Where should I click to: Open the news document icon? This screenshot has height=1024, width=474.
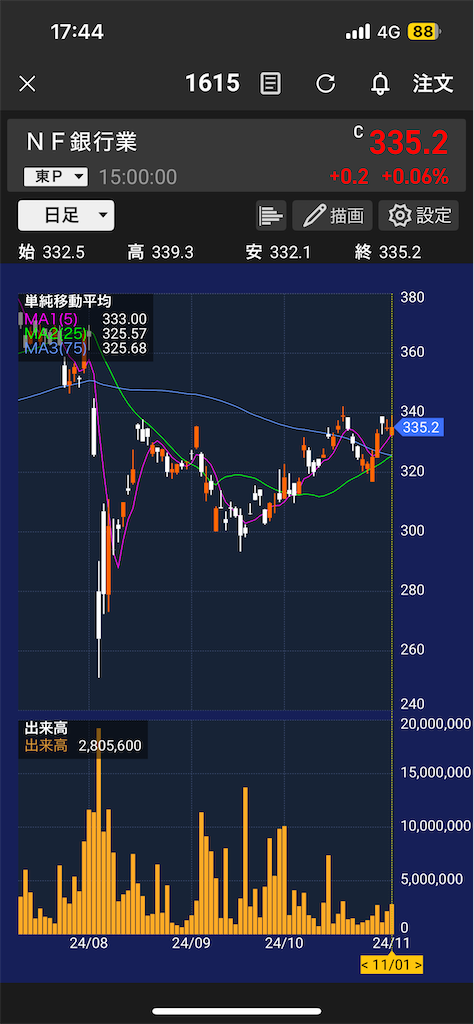point(270,84)
